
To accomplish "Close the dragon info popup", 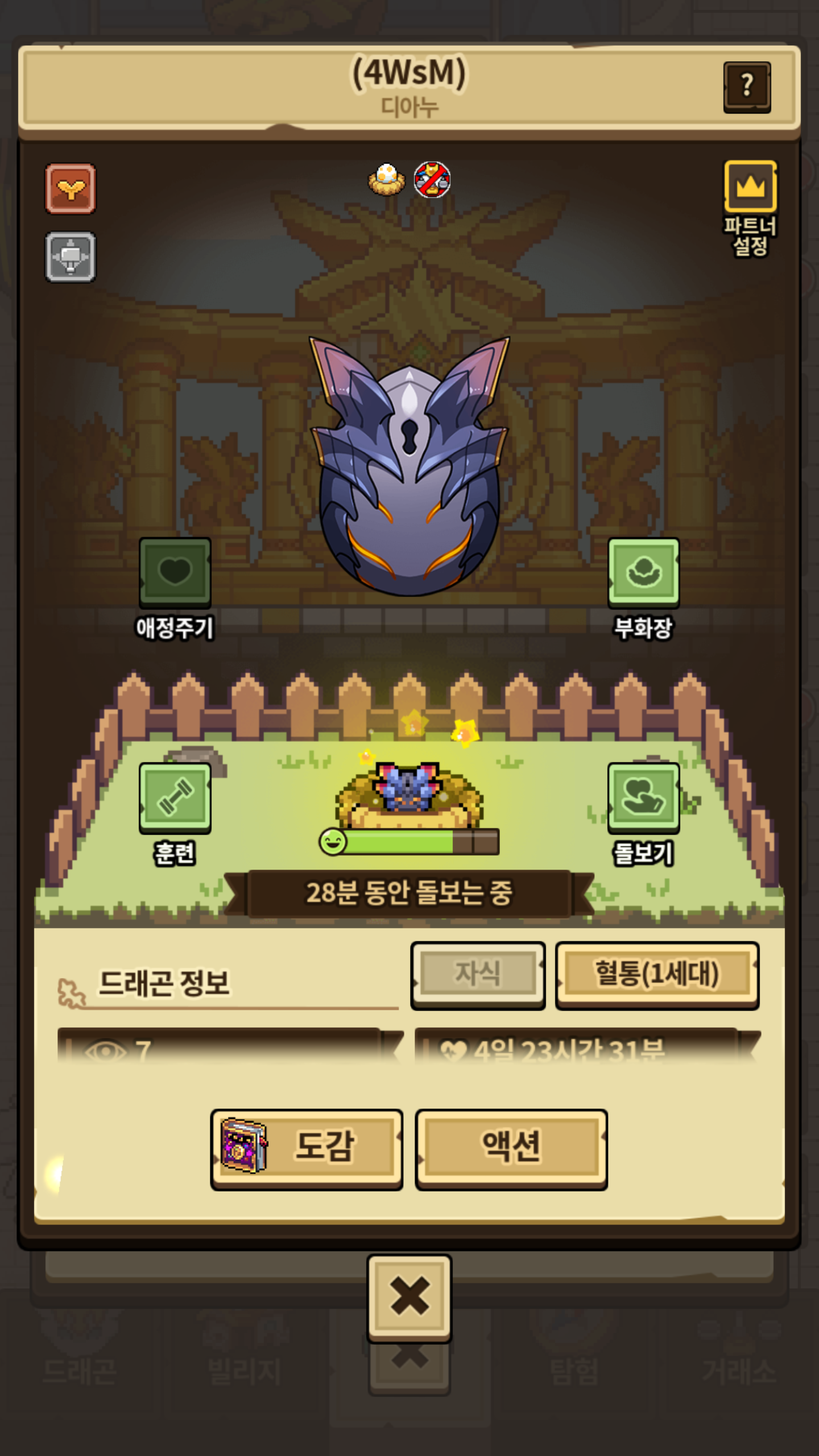I will point(409,1297).
